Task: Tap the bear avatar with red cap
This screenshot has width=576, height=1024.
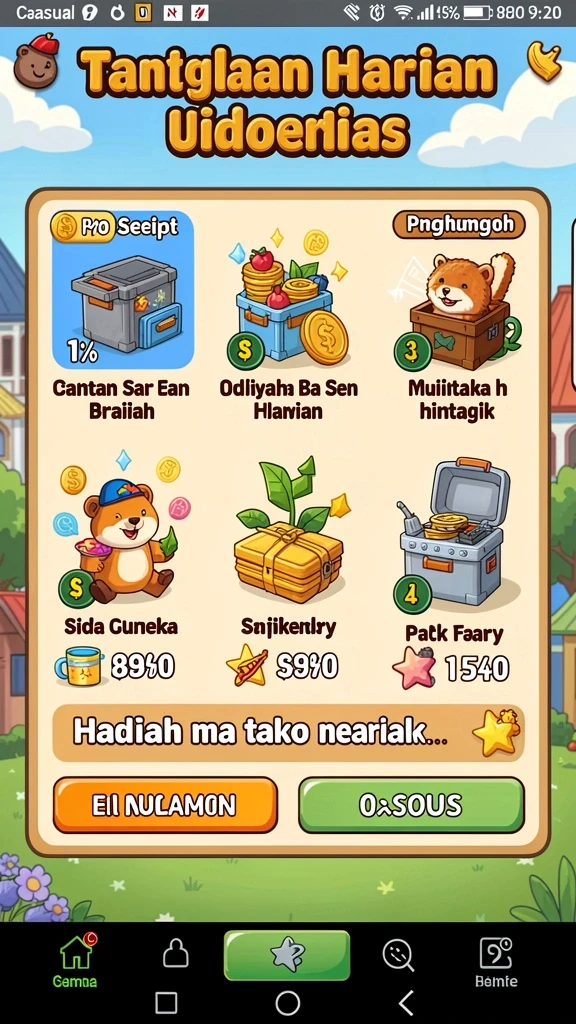Action: tap(36, 61)
